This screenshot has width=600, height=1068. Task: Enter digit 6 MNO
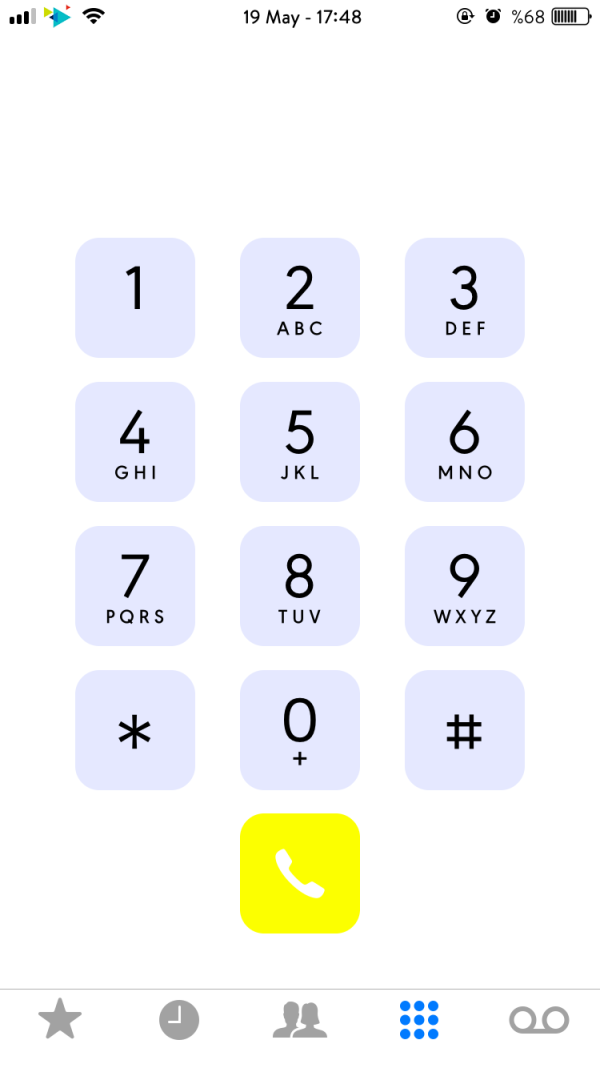coord(464,442)
